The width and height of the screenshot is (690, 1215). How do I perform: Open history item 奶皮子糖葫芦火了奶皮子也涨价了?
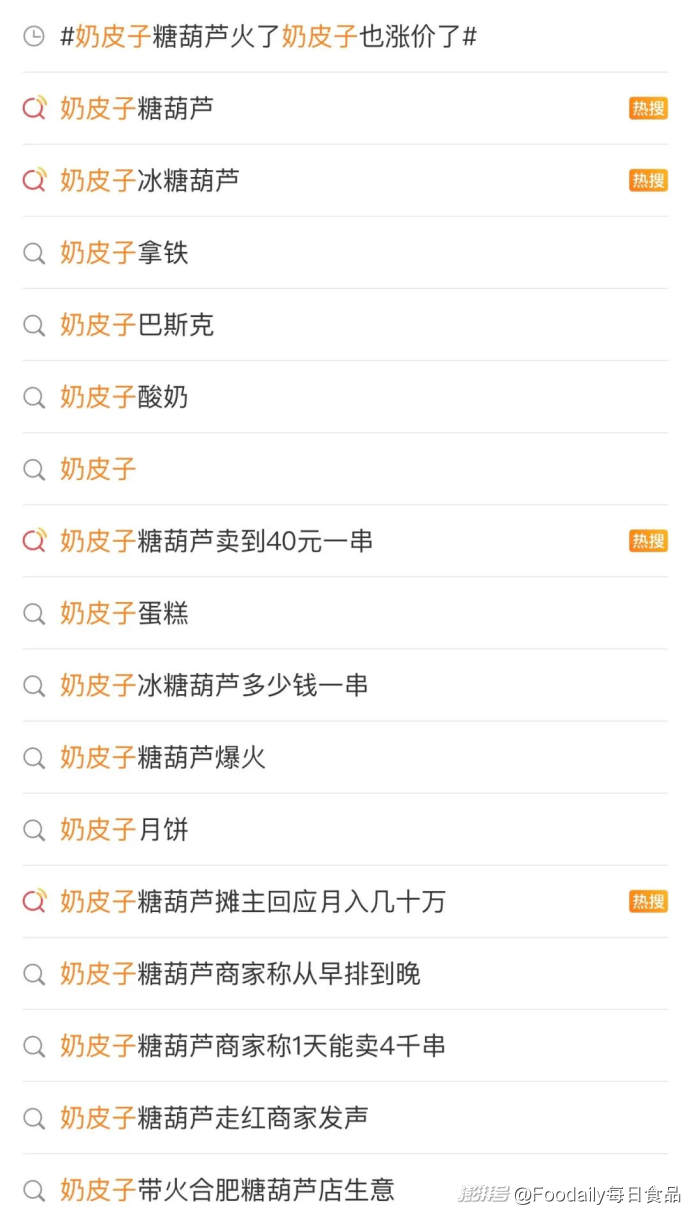coord(268,37)
